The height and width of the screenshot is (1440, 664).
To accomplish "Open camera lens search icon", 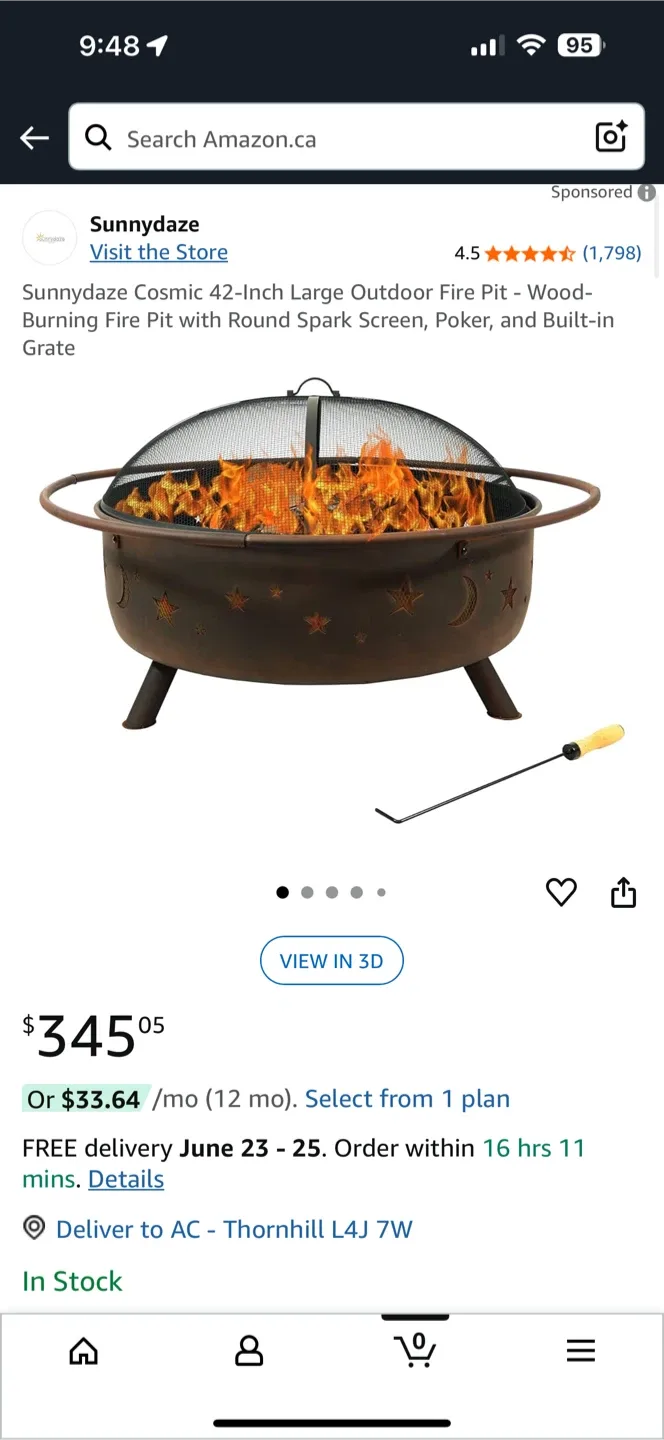I will click(610, 137).
